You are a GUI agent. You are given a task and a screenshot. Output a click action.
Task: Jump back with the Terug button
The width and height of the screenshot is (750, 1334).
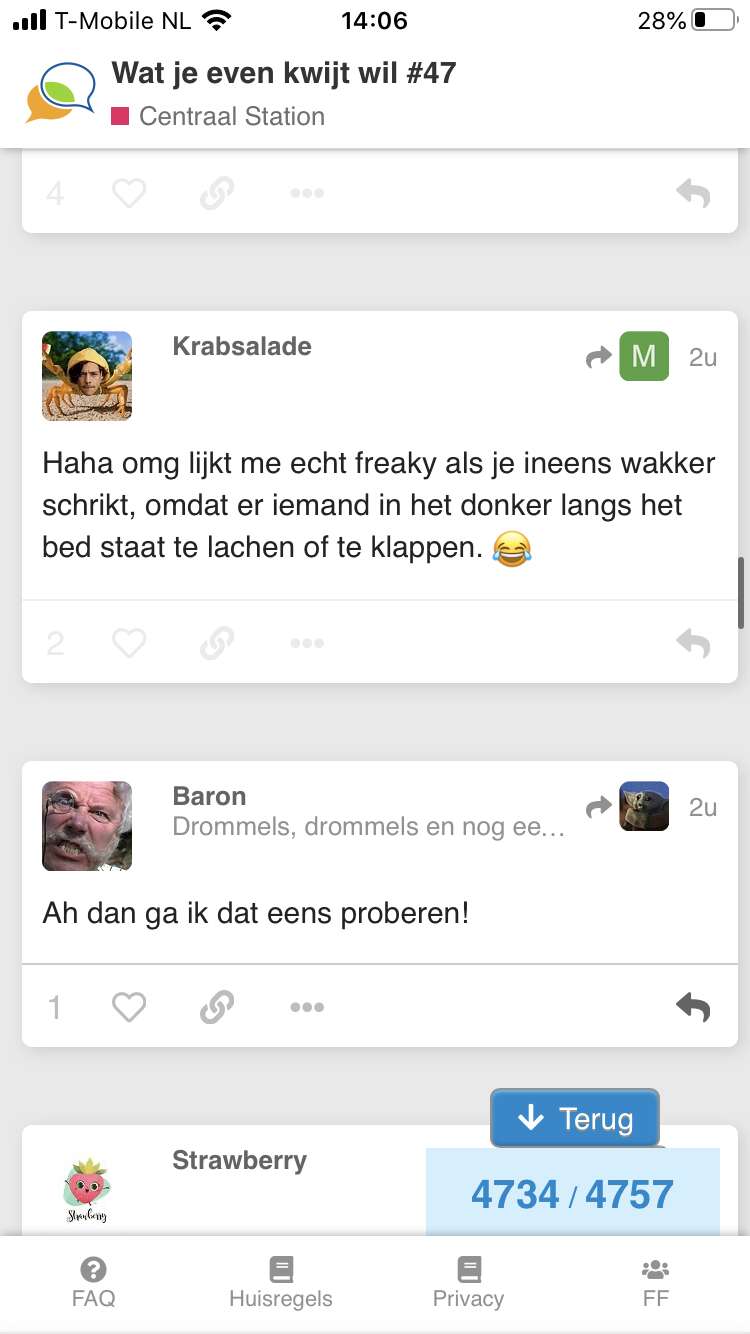coord(575,1118)
